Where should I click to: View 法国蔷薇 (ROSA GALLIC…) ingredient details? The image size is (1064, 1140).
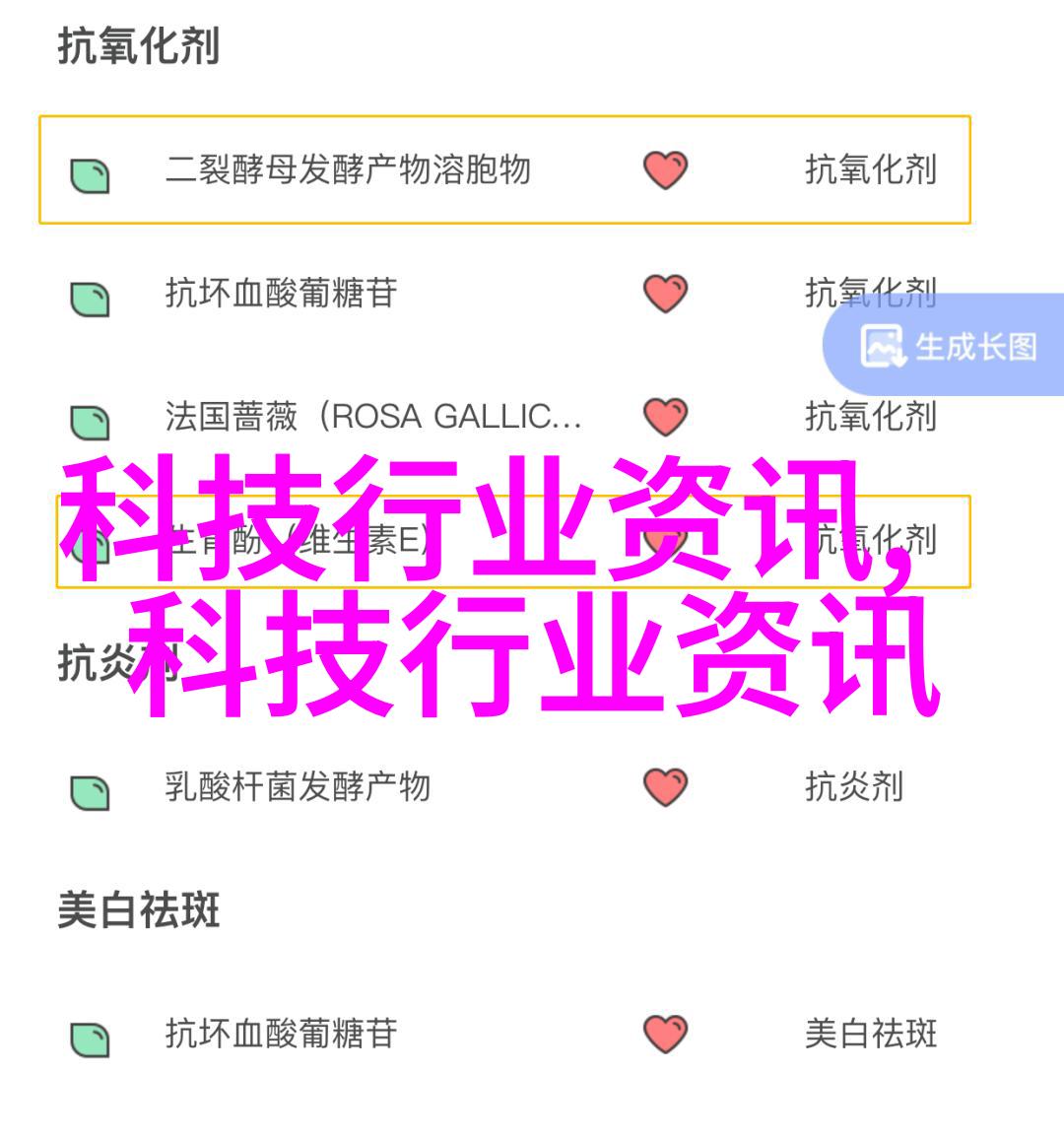[x=372, y=417]
